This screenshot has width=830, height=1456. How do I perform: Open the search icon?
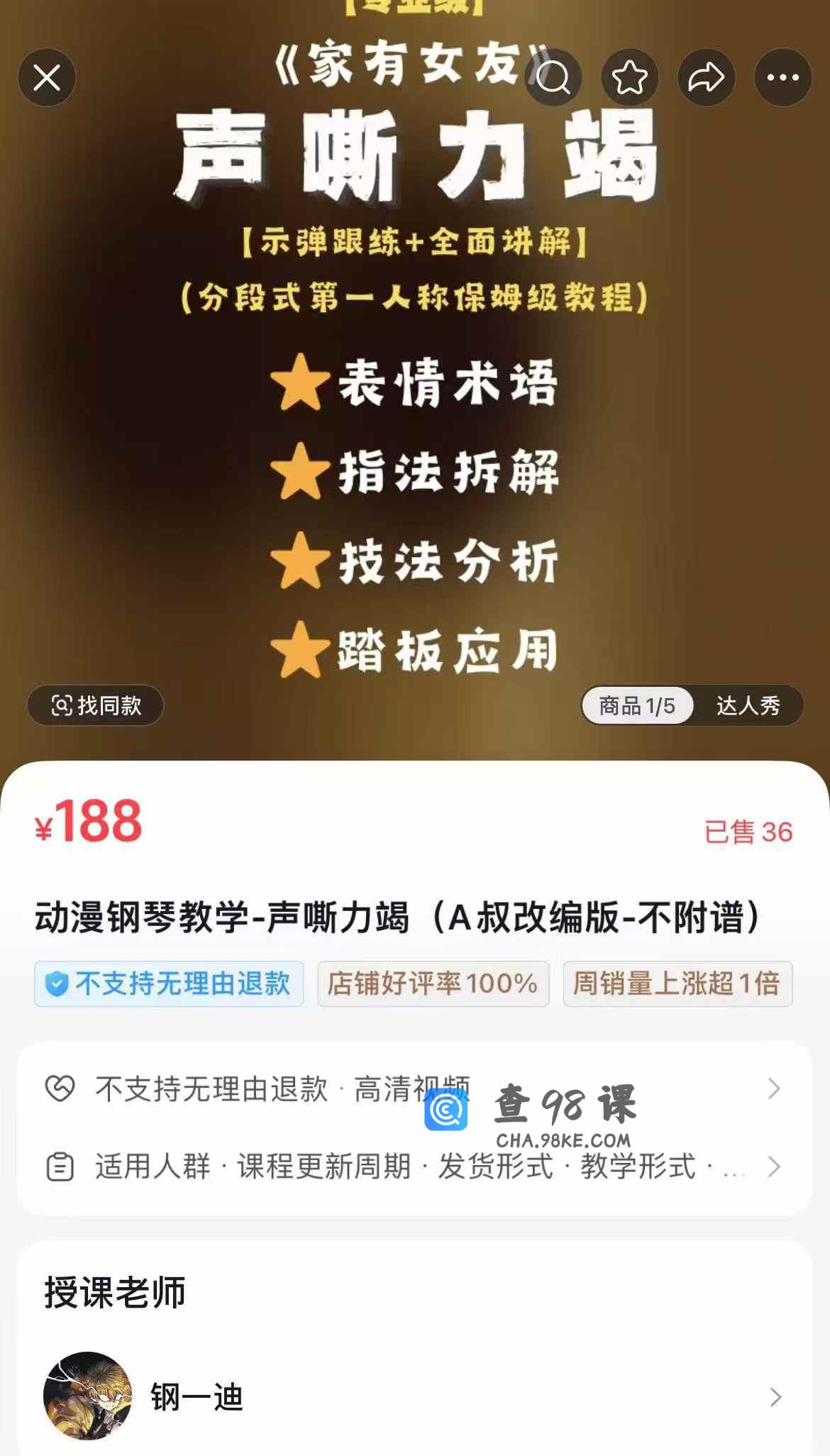(x=553, y=77)
